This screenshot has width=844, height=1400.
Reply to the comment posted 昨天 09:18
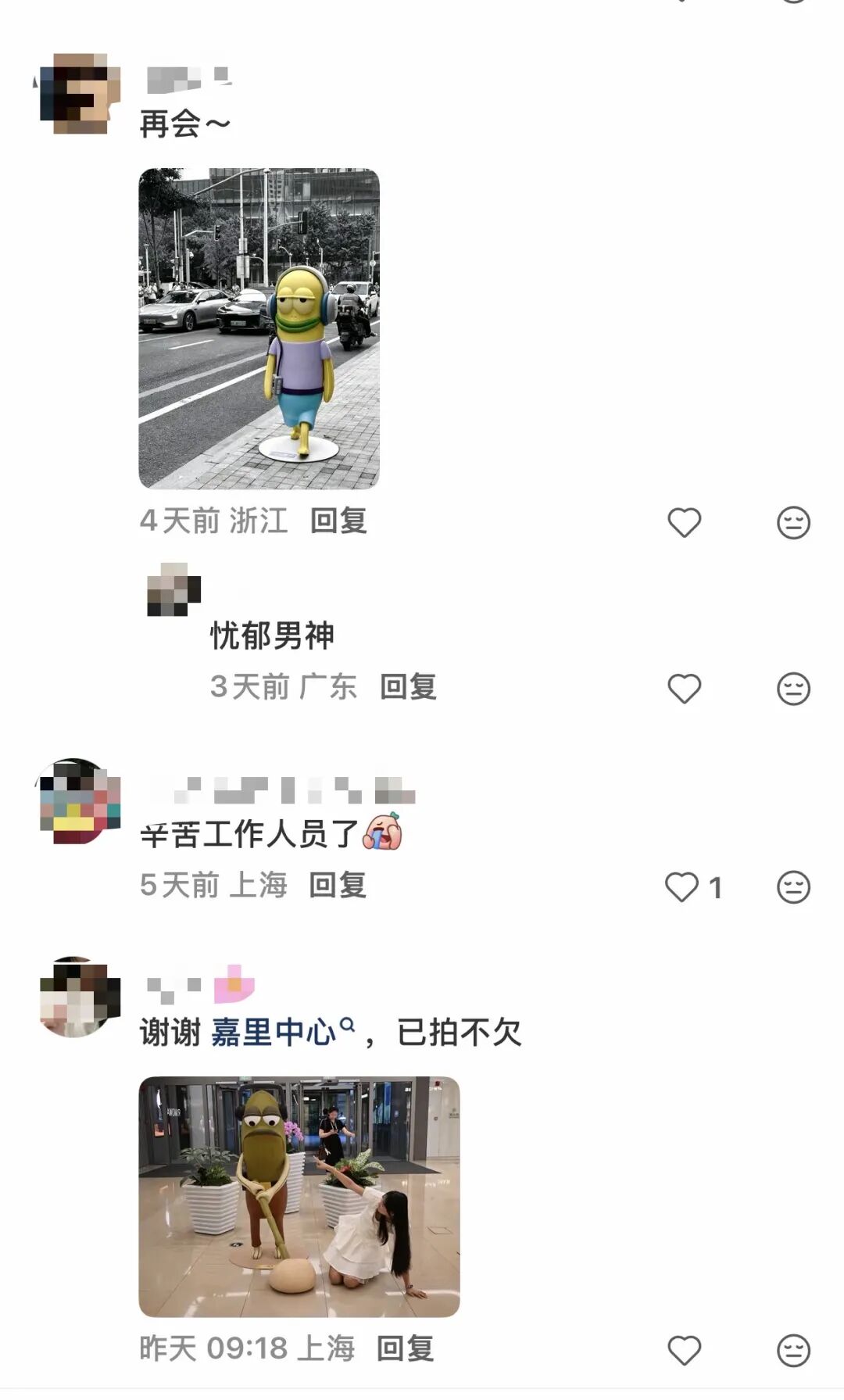click(405, 1348)
